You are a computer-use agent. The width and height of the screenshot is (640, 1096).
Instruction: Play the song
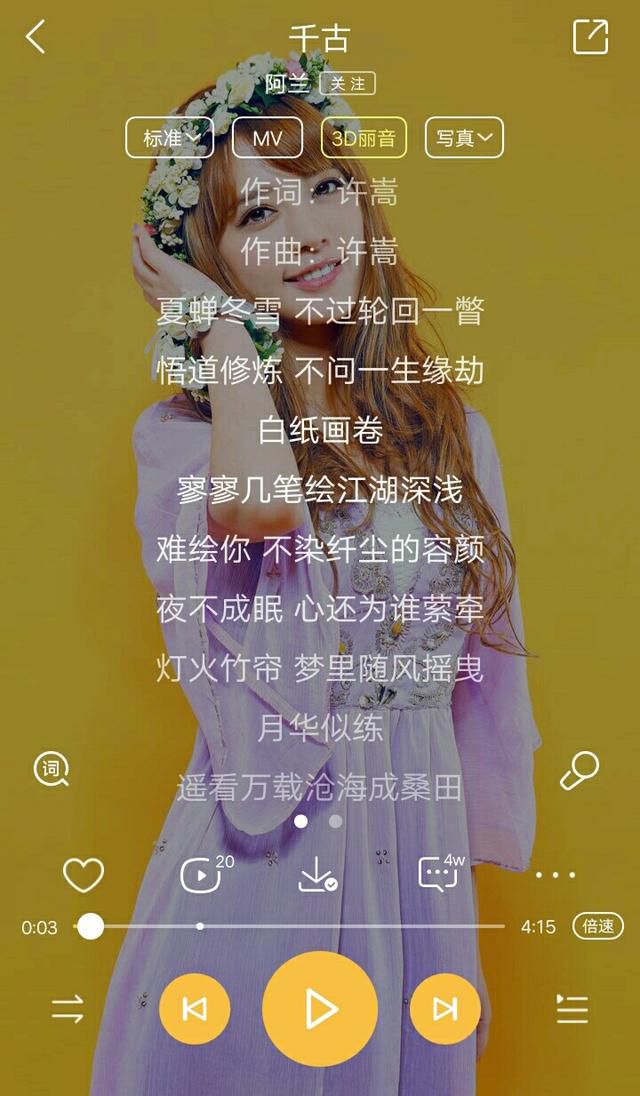[320, 1009]
